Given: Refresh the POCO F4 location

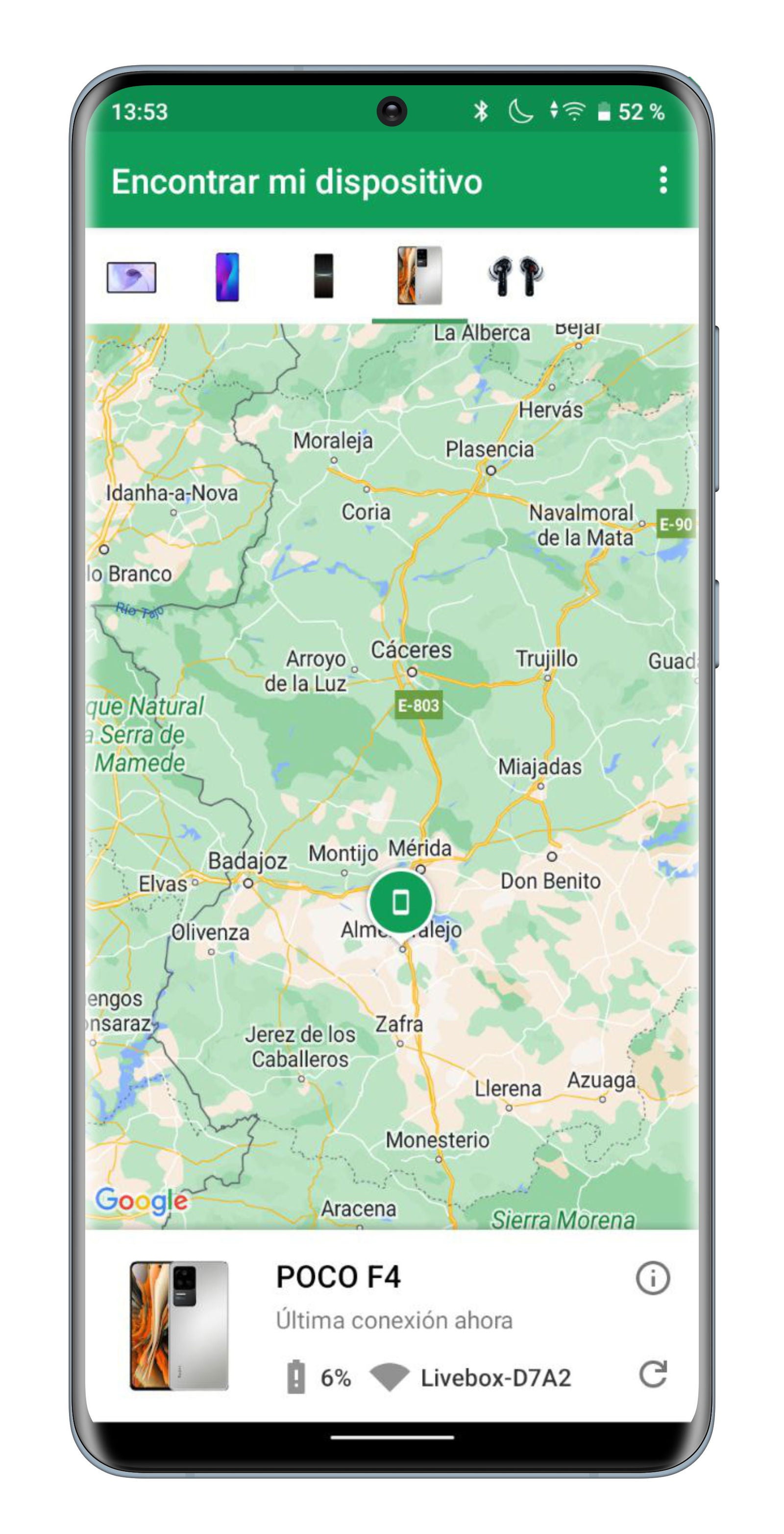Looking at the screenshot, I should [x=653, y=1374].
